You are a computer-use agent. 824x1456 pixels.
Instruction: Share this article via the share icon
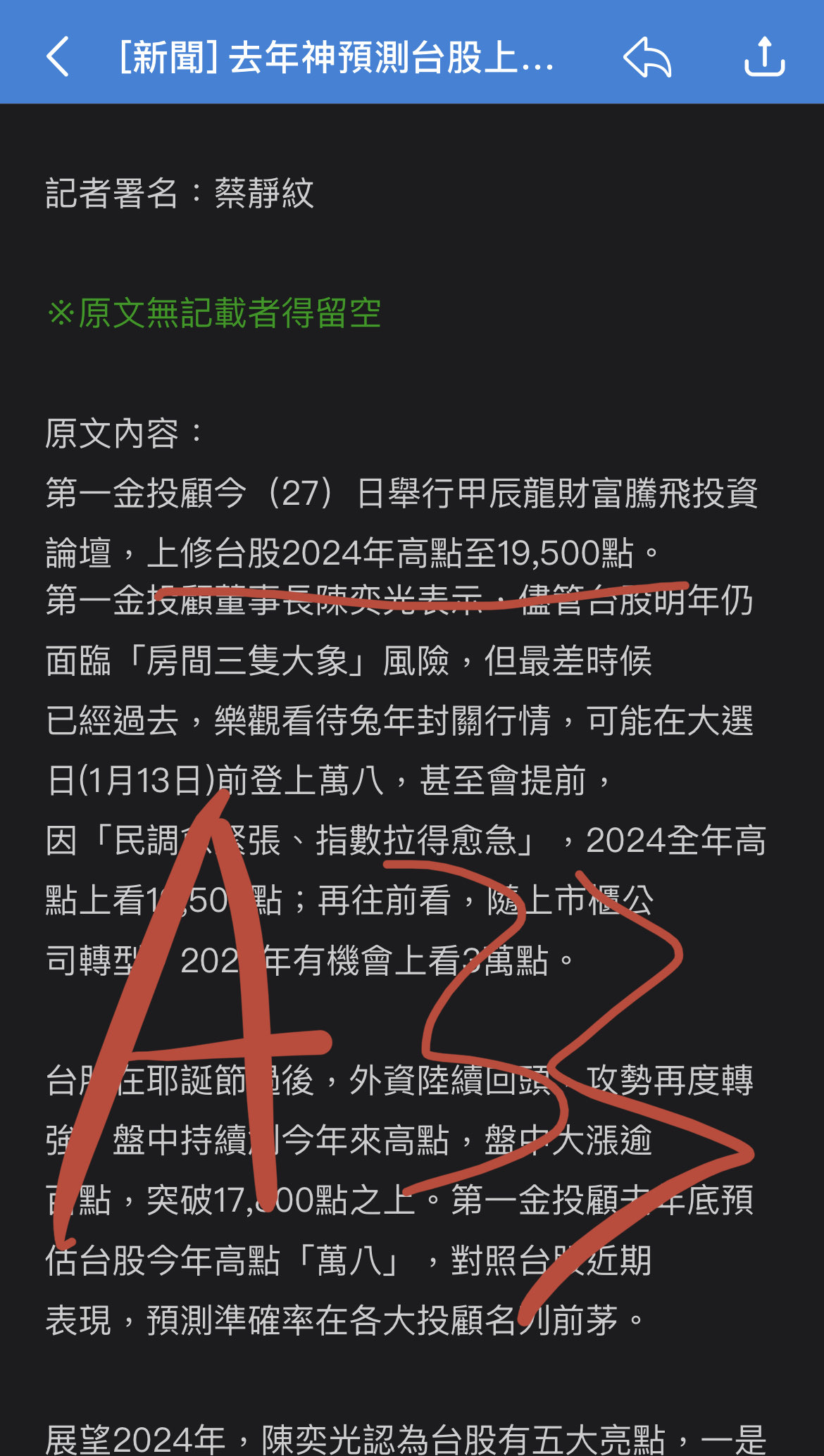pyautogui.click(x=764, y=56)
